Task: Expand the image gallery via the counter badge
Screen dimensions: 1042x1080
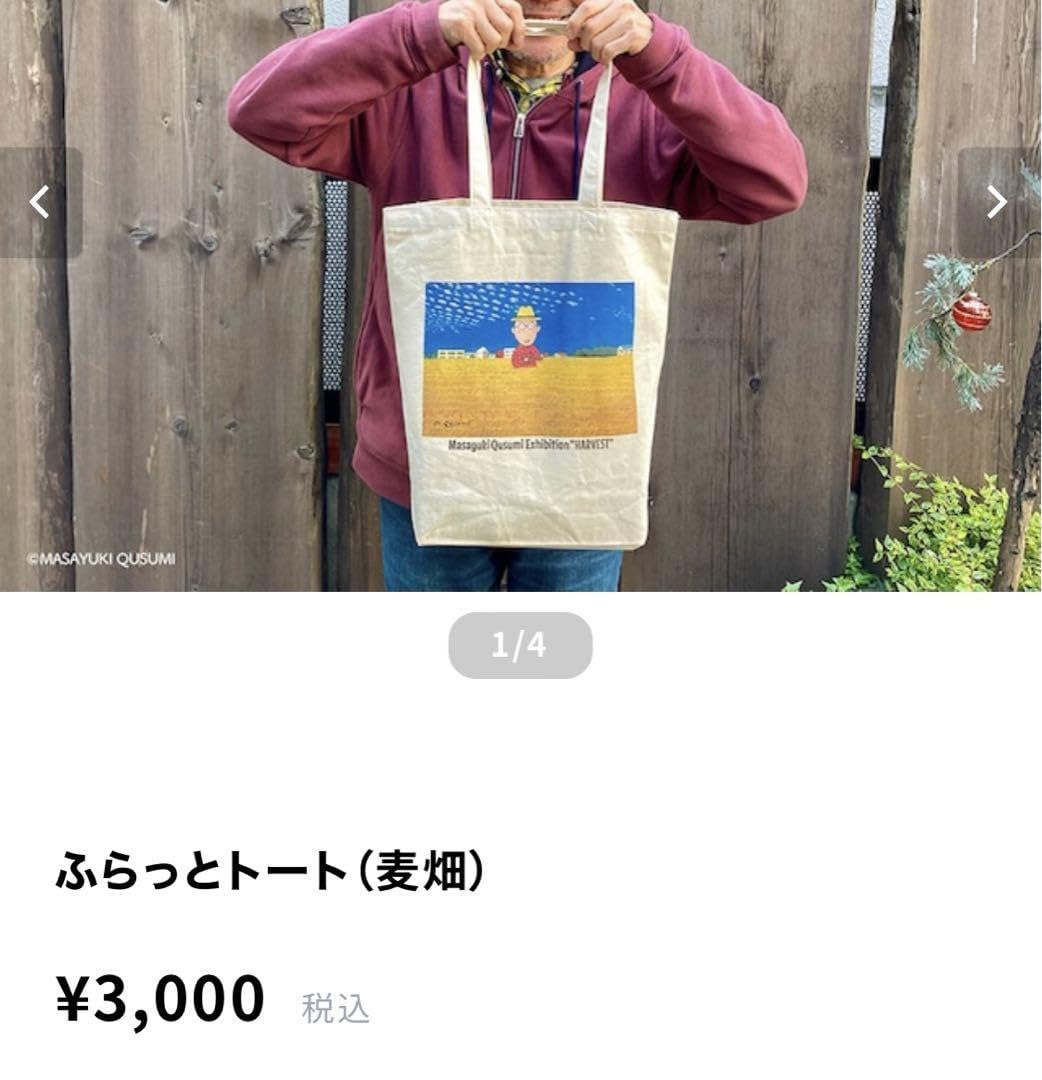Action: click(521, 645)
